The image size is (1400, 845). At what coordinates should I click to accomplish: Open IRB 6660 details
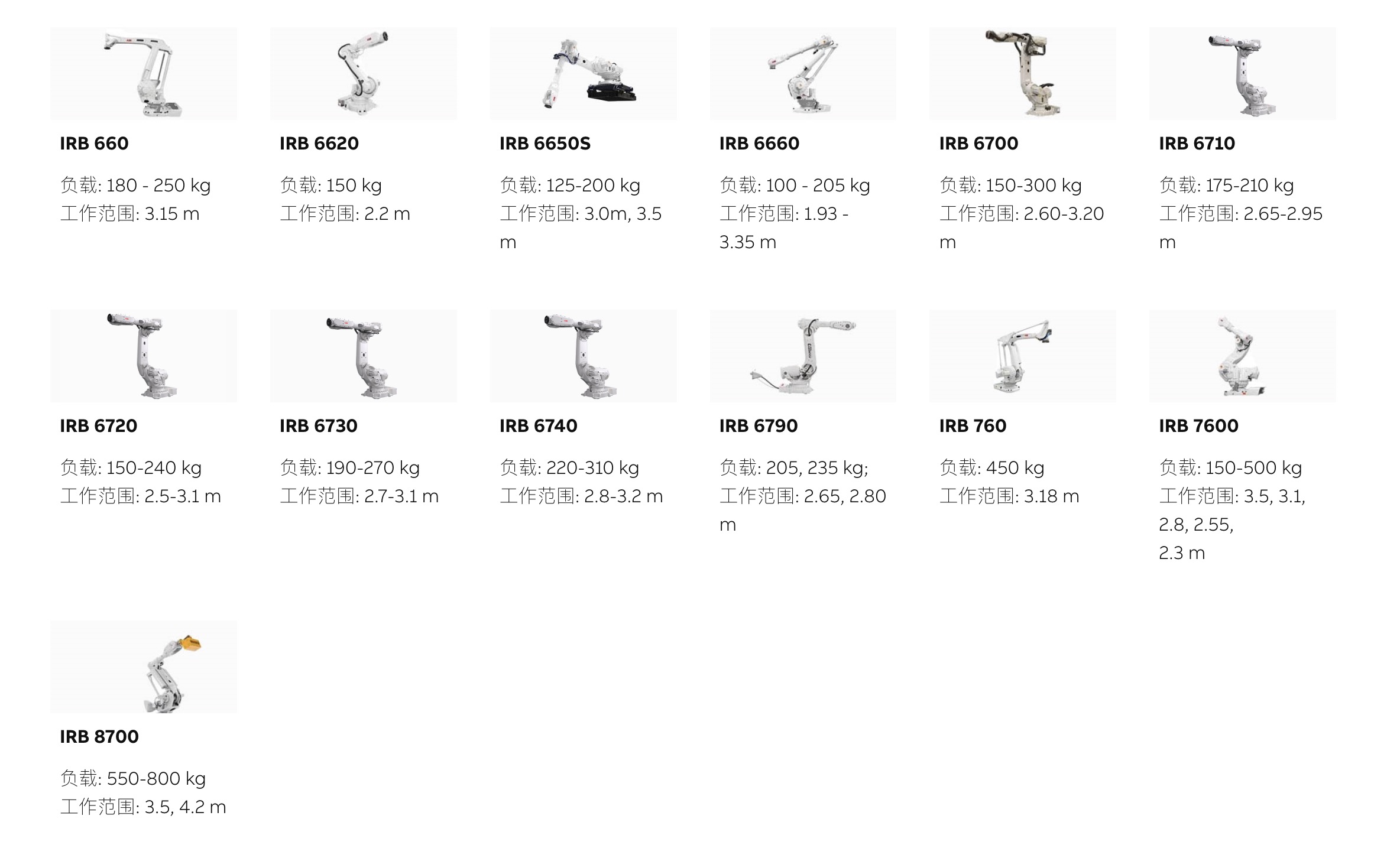click(x=803, y=74)
